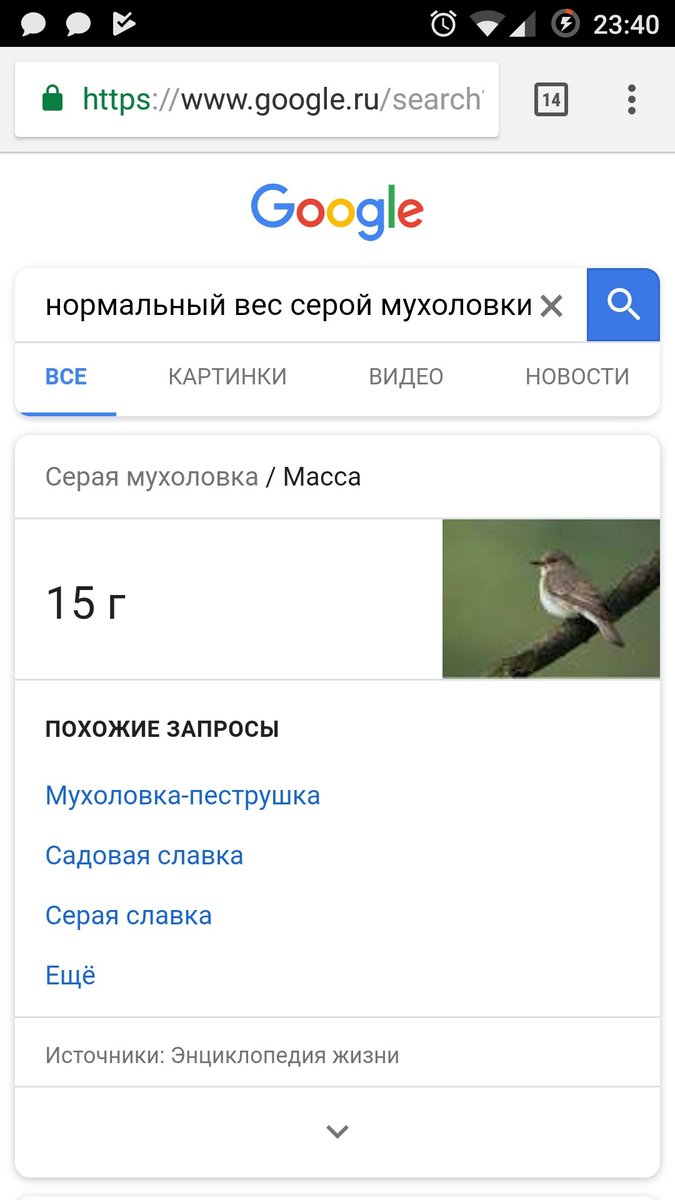675x1200 pixels.
Task: Open the grey flycatcher bird photo
Action: click(x=551, y=598)
